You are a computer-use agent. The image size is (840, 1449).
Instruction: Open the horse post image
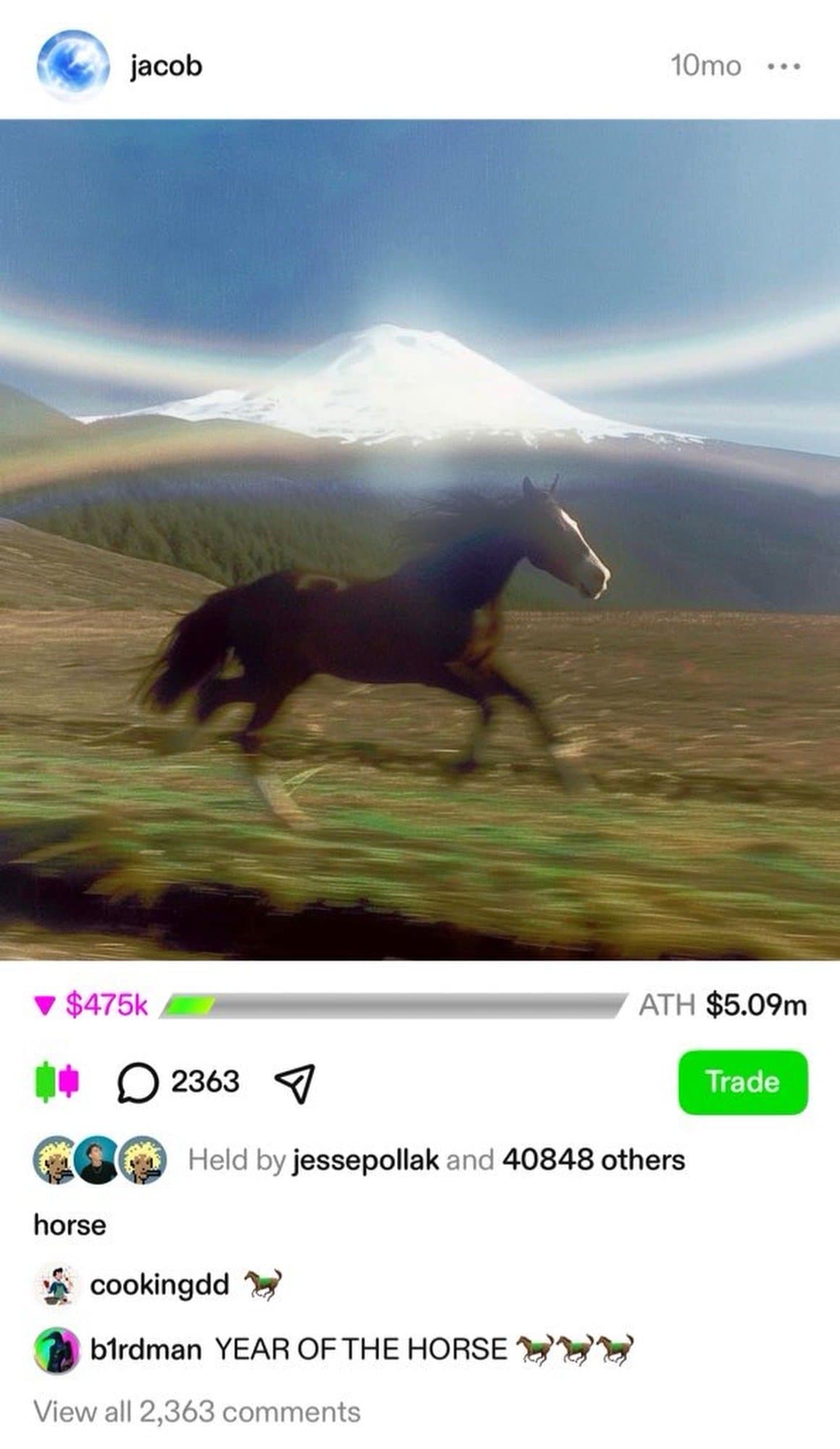click(x=420, y=540)
